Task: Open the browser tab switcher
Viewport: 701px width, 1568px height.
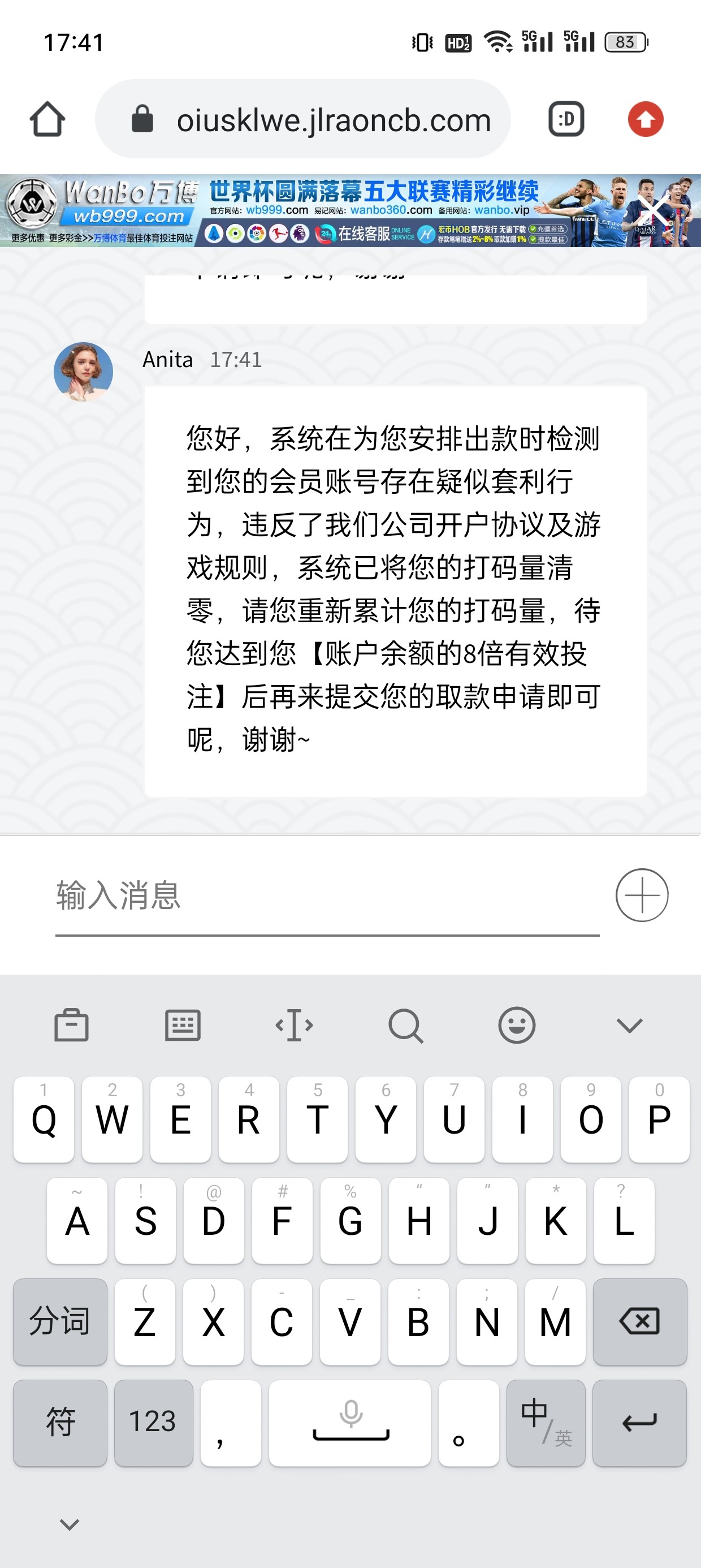Action: tap(566, 119)
